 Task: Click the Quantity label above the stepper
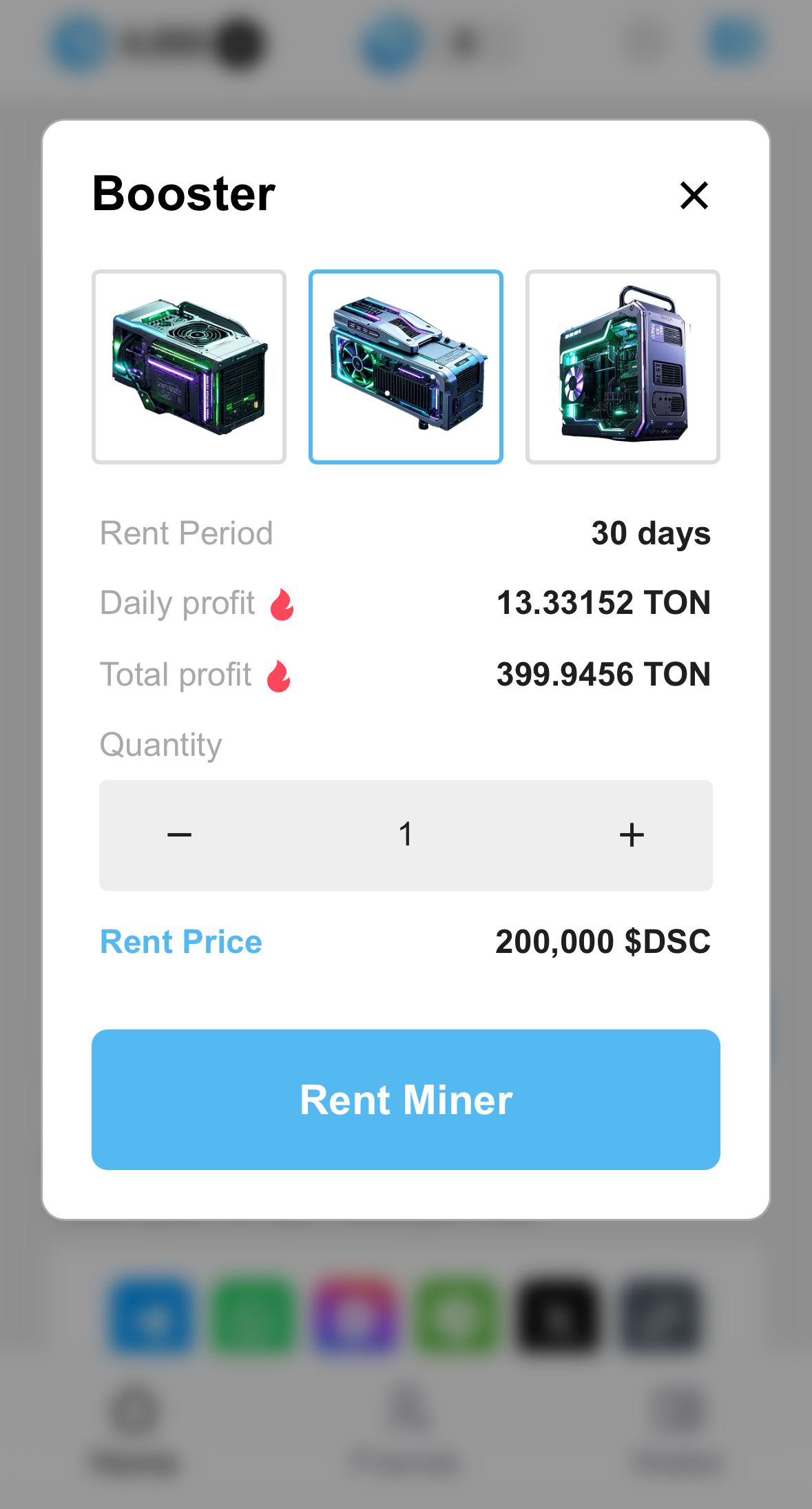(x=160, y=744)
